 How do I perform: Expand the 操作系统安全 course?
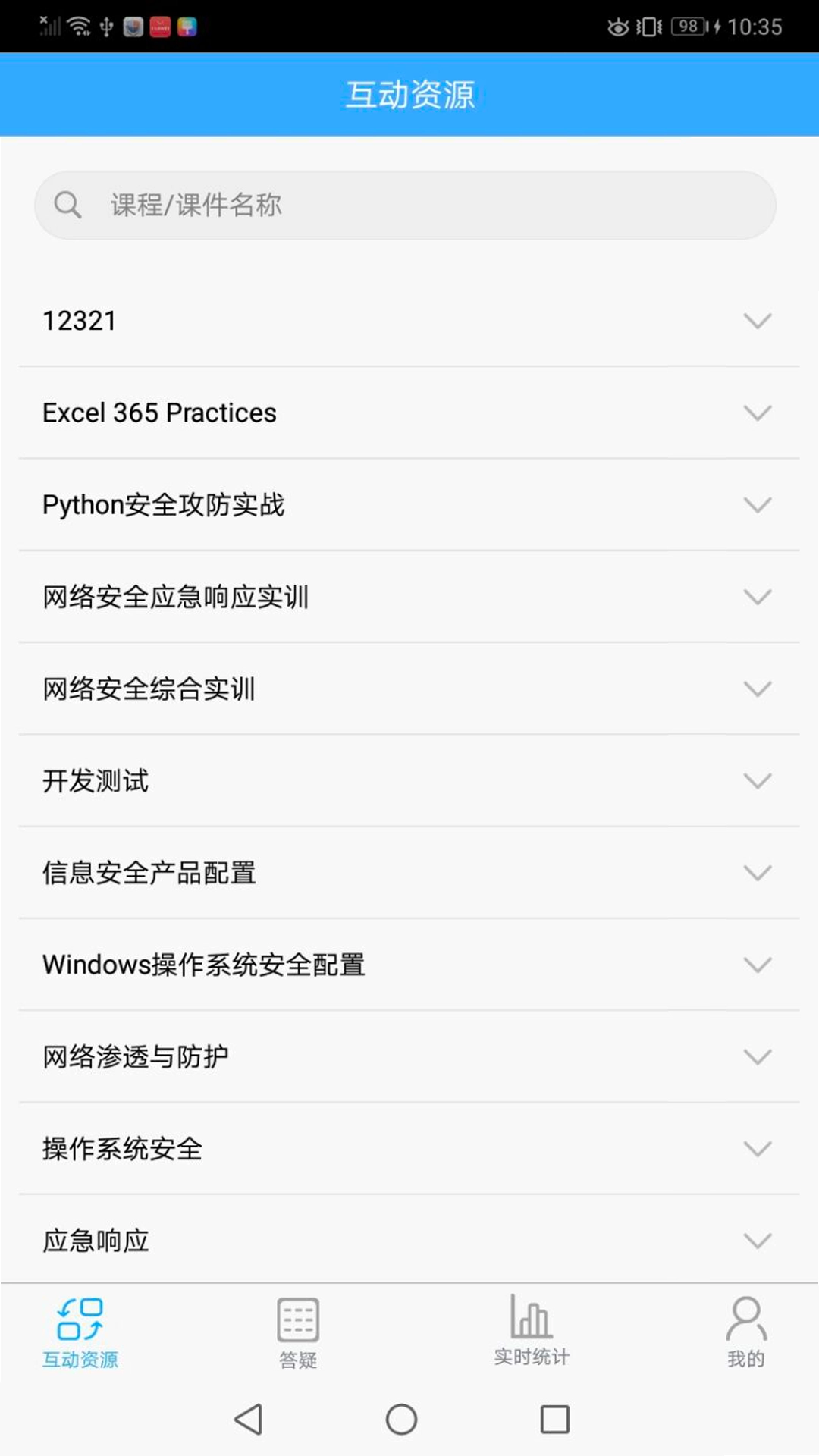(x=757, y=1149)
